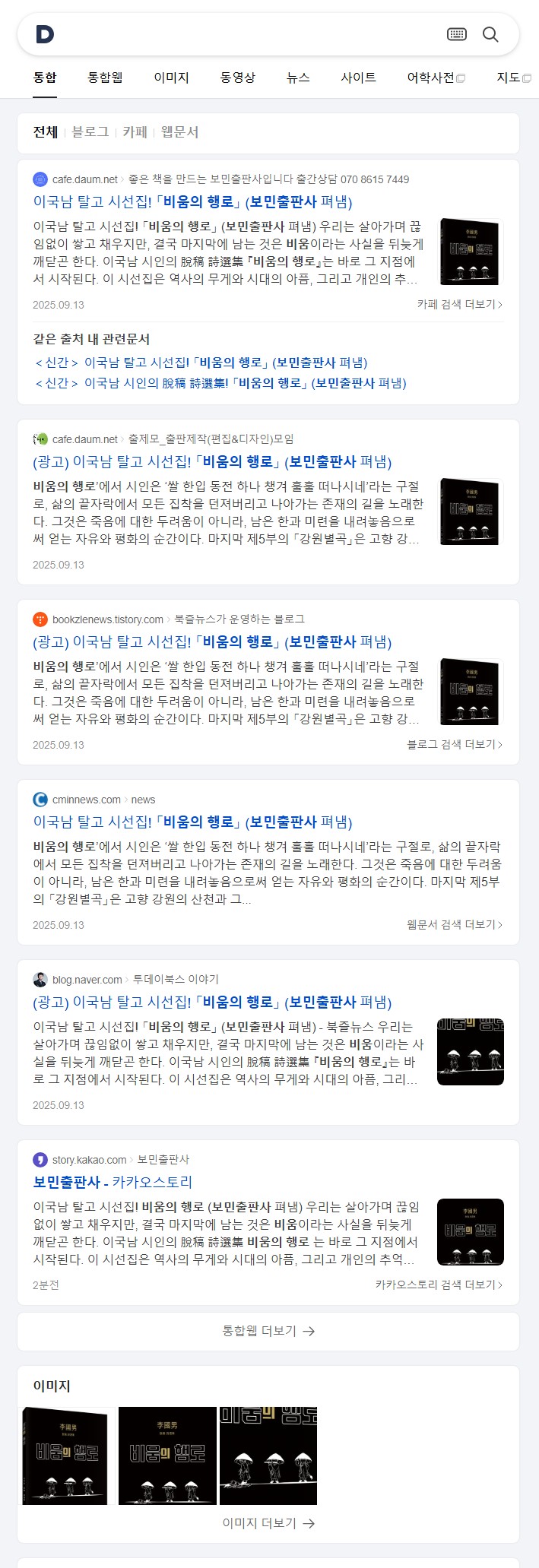
Task: Switch to the 동영상 tab
Action: click(x=238, y=78)
